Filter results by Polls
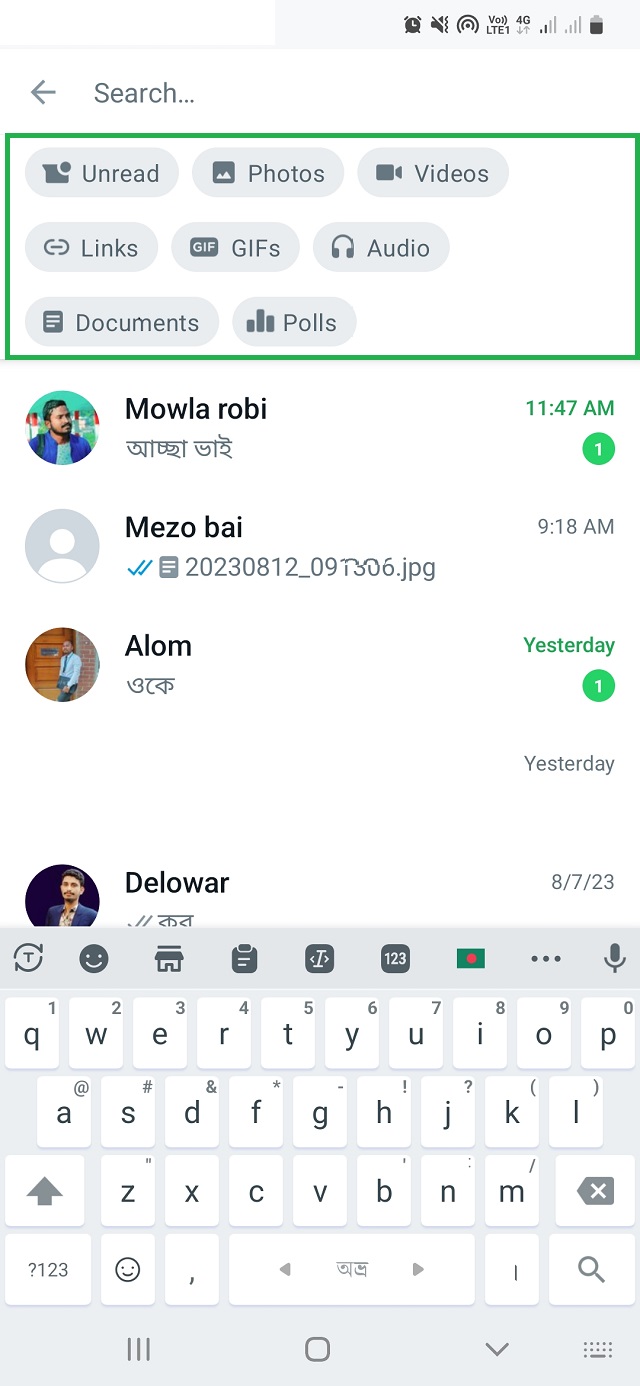The image size is (640, 1386). click(x=294, y=322)
